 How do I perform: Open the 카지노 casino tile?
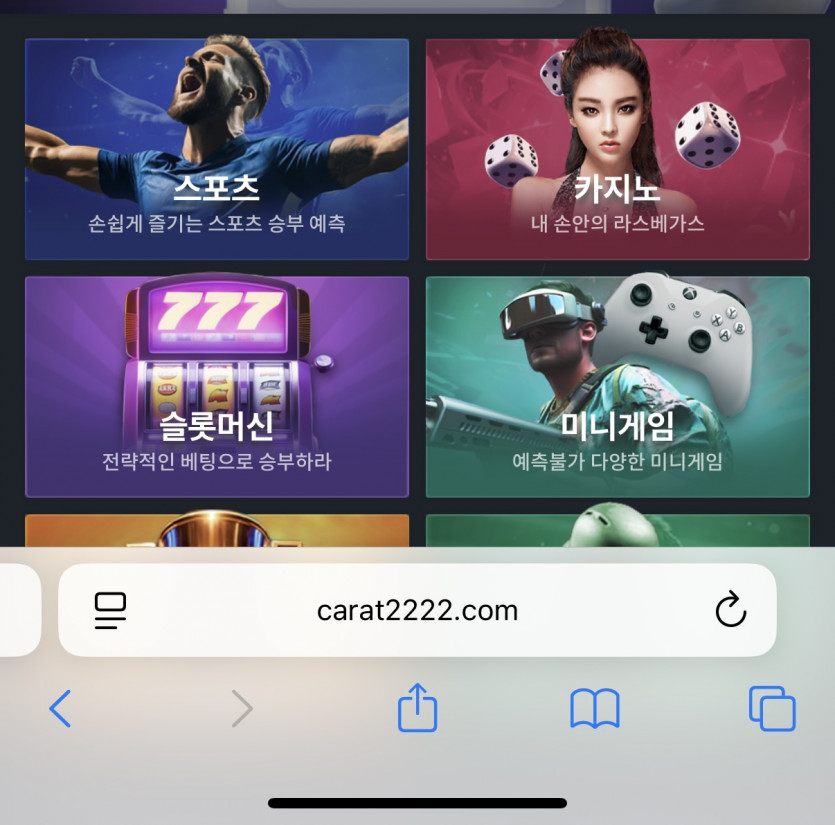[617, 150]
